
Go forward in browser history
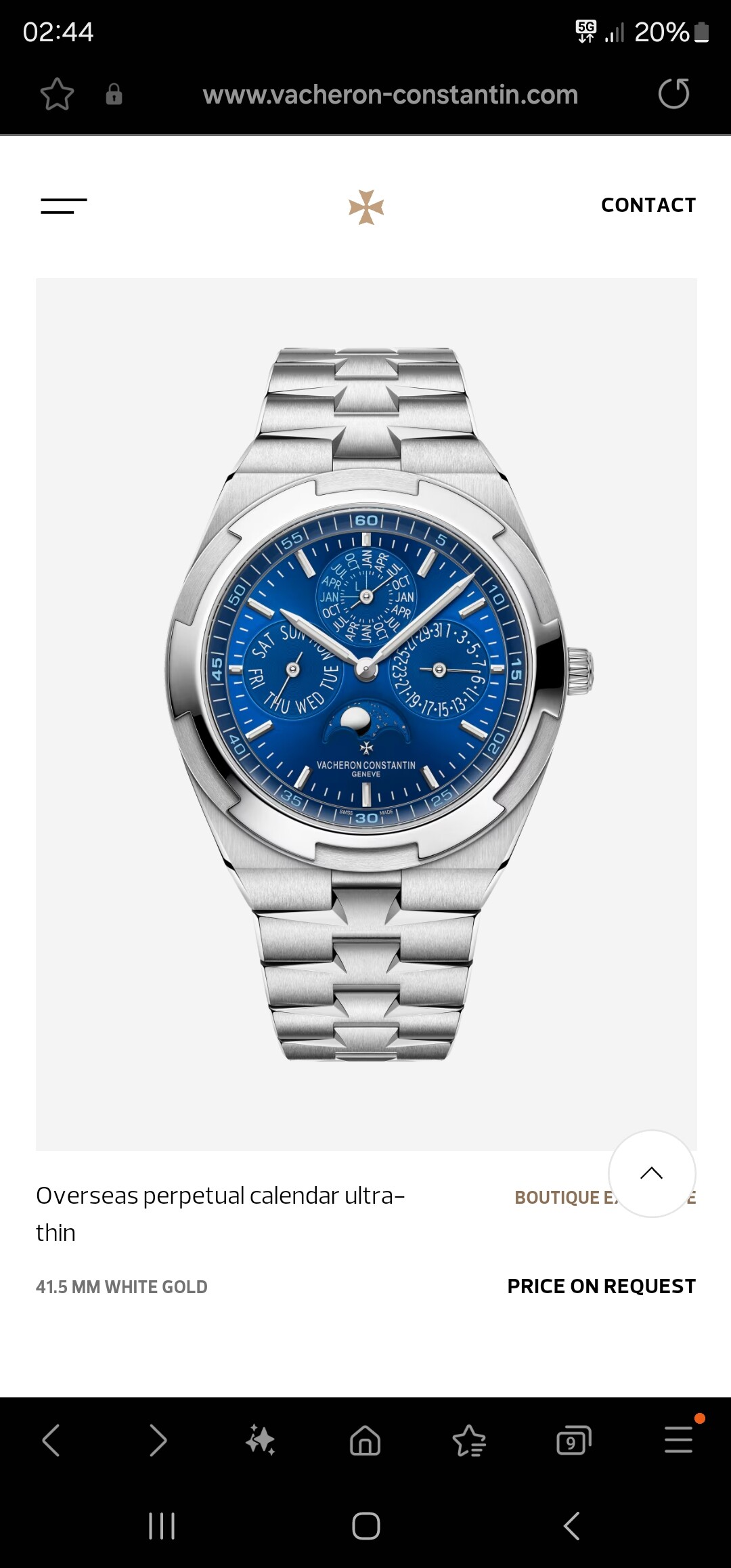[x=158, y=1440]
